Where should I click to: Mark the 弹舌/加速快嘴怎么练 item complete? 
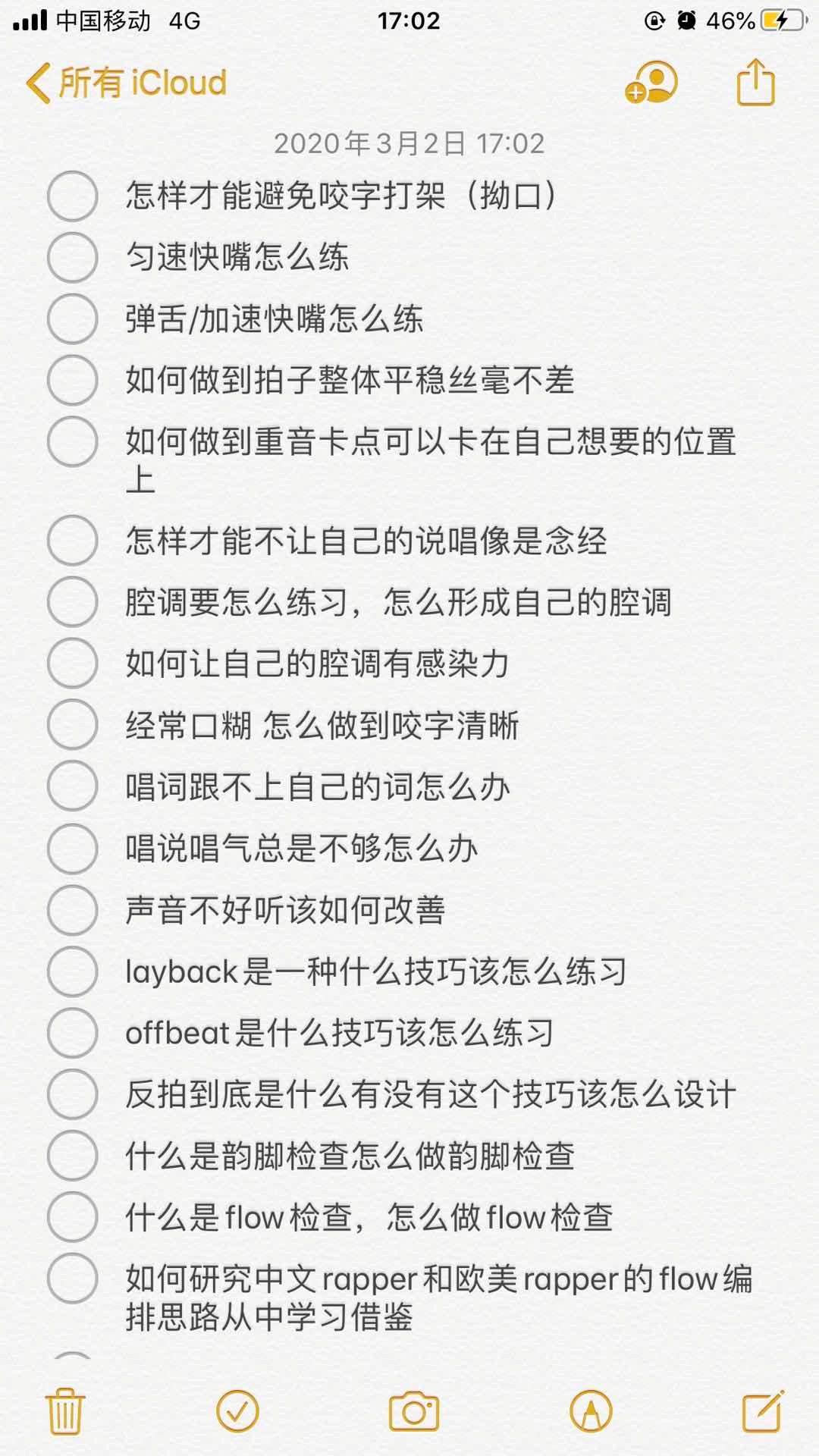72,318
